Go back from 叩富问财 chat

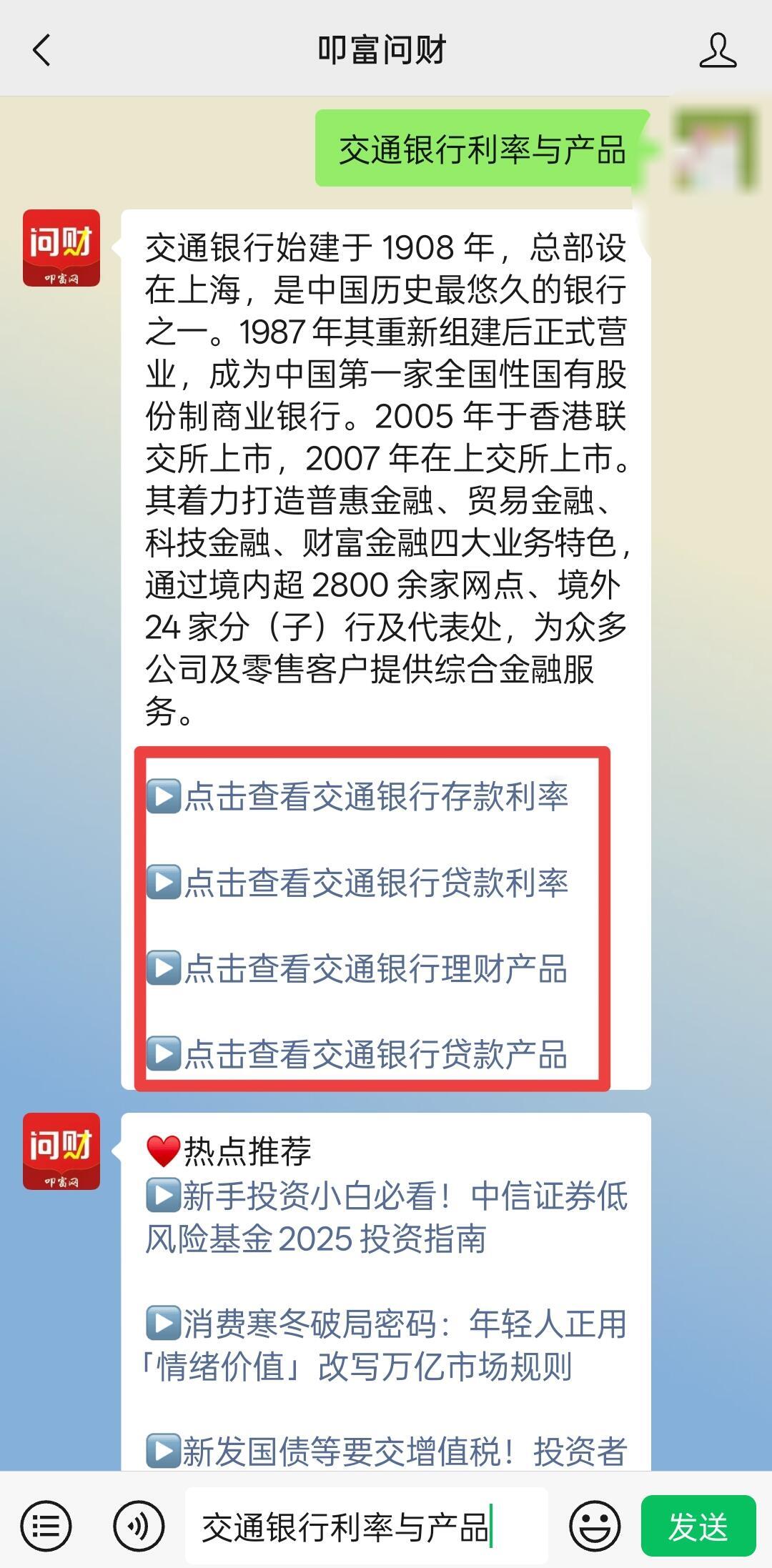41,51
